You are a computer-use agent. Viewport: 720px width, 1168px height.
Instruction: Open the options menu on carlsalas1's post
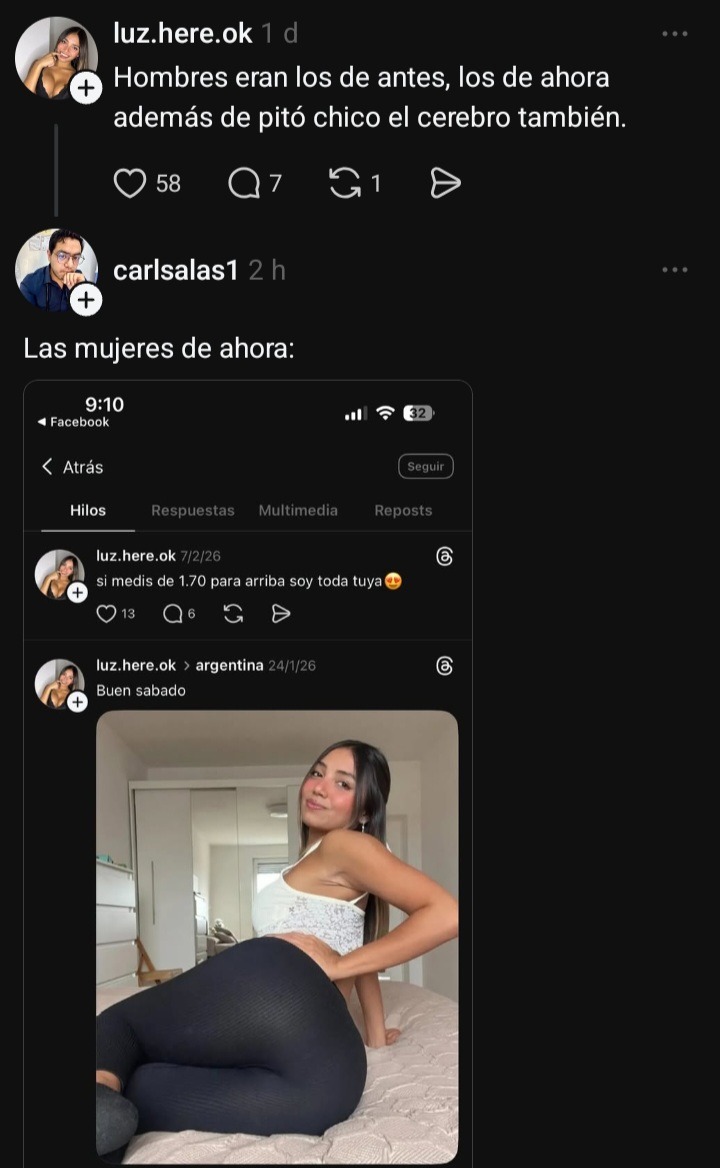(676, 268)
